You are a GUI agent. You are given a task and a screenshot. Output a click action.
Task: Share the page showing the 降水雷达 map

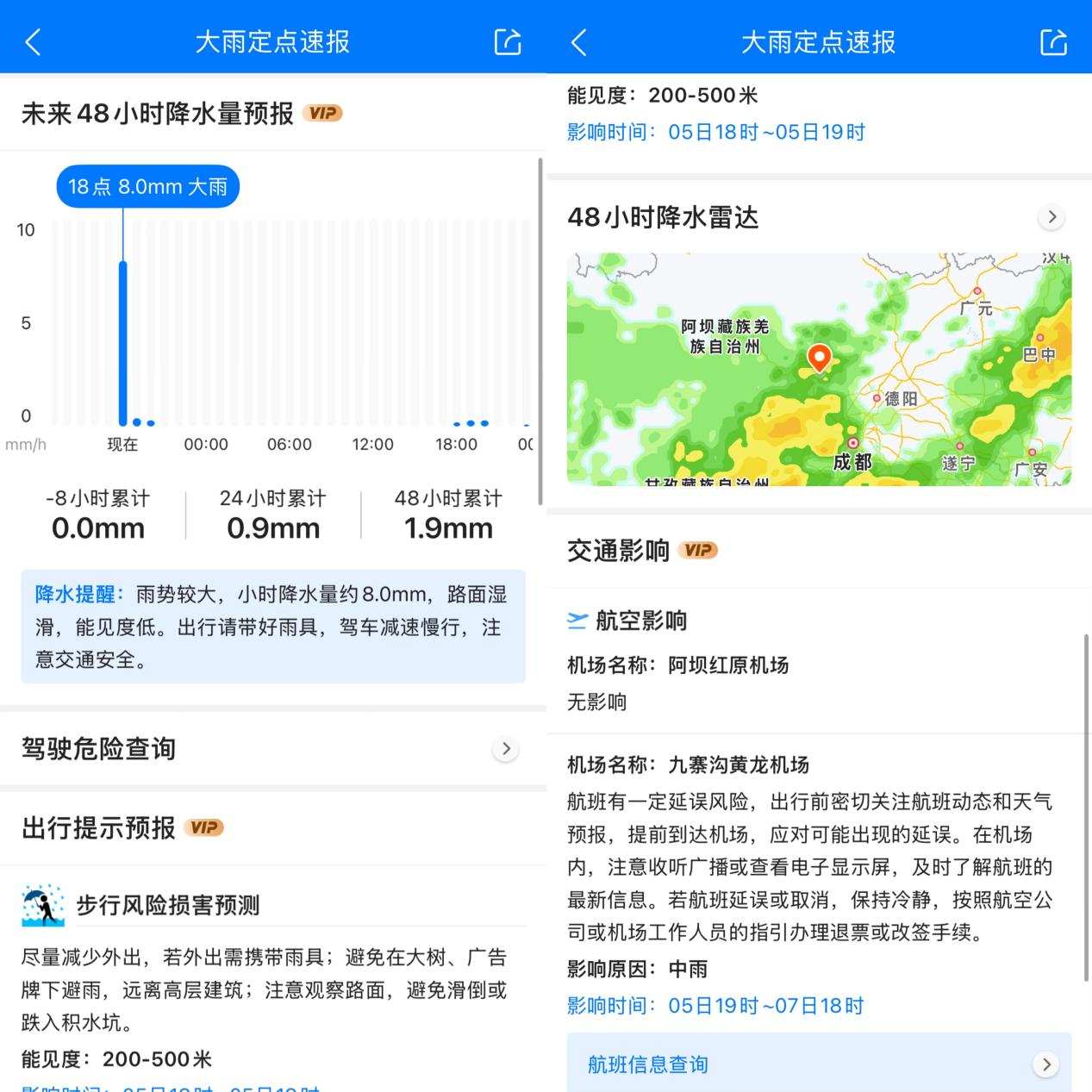point(1053,41)
